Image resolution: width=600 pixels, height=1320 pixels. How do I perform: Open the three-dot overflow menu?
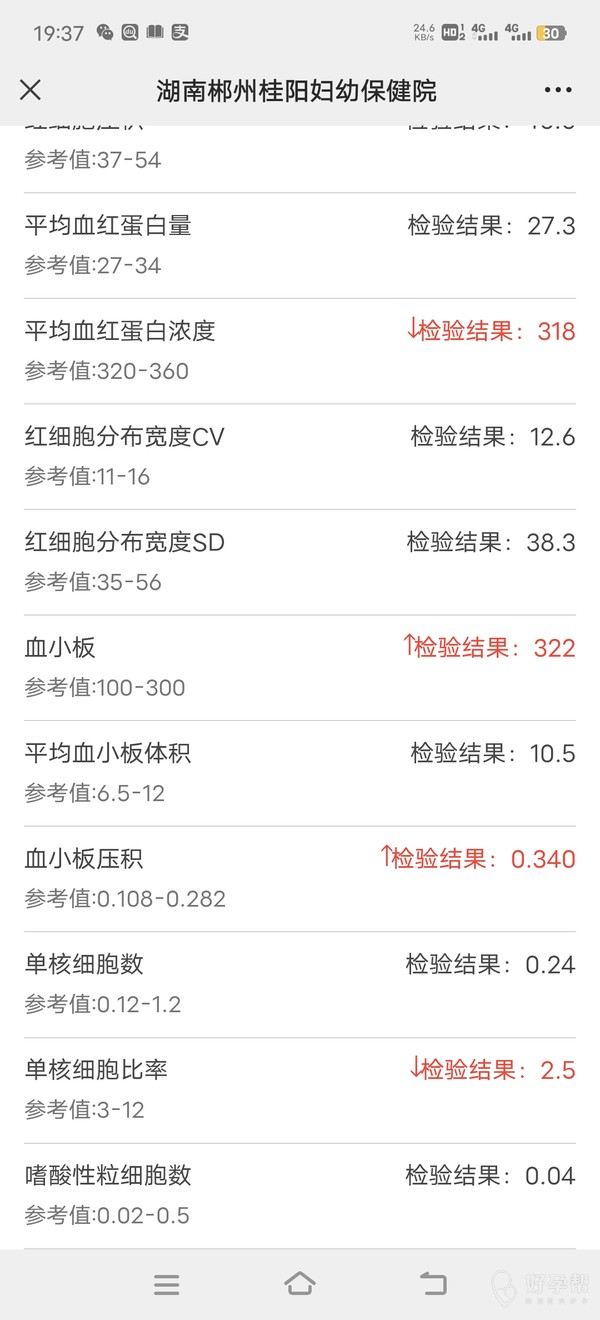558,90
